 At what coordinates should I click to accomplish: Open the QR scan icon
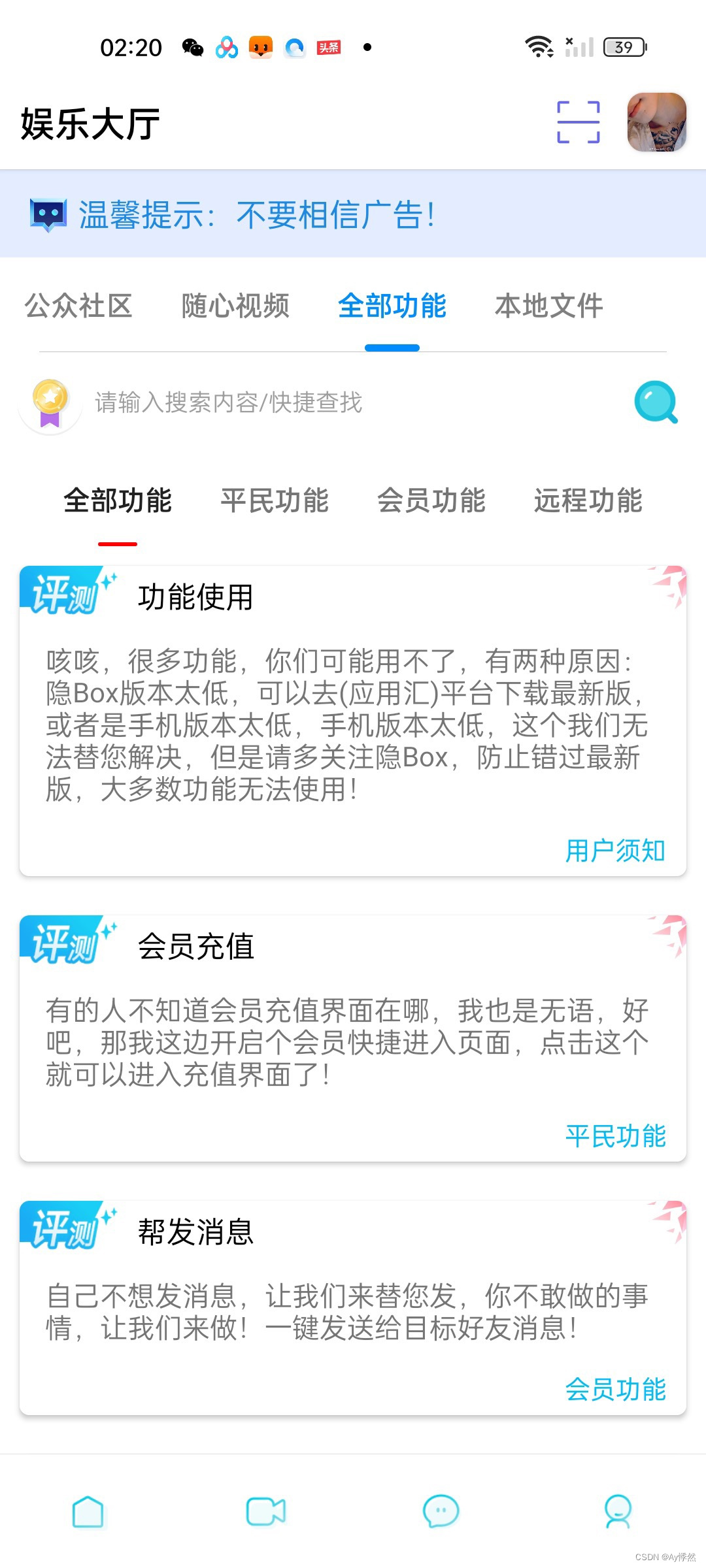click(x=579, y=122)
